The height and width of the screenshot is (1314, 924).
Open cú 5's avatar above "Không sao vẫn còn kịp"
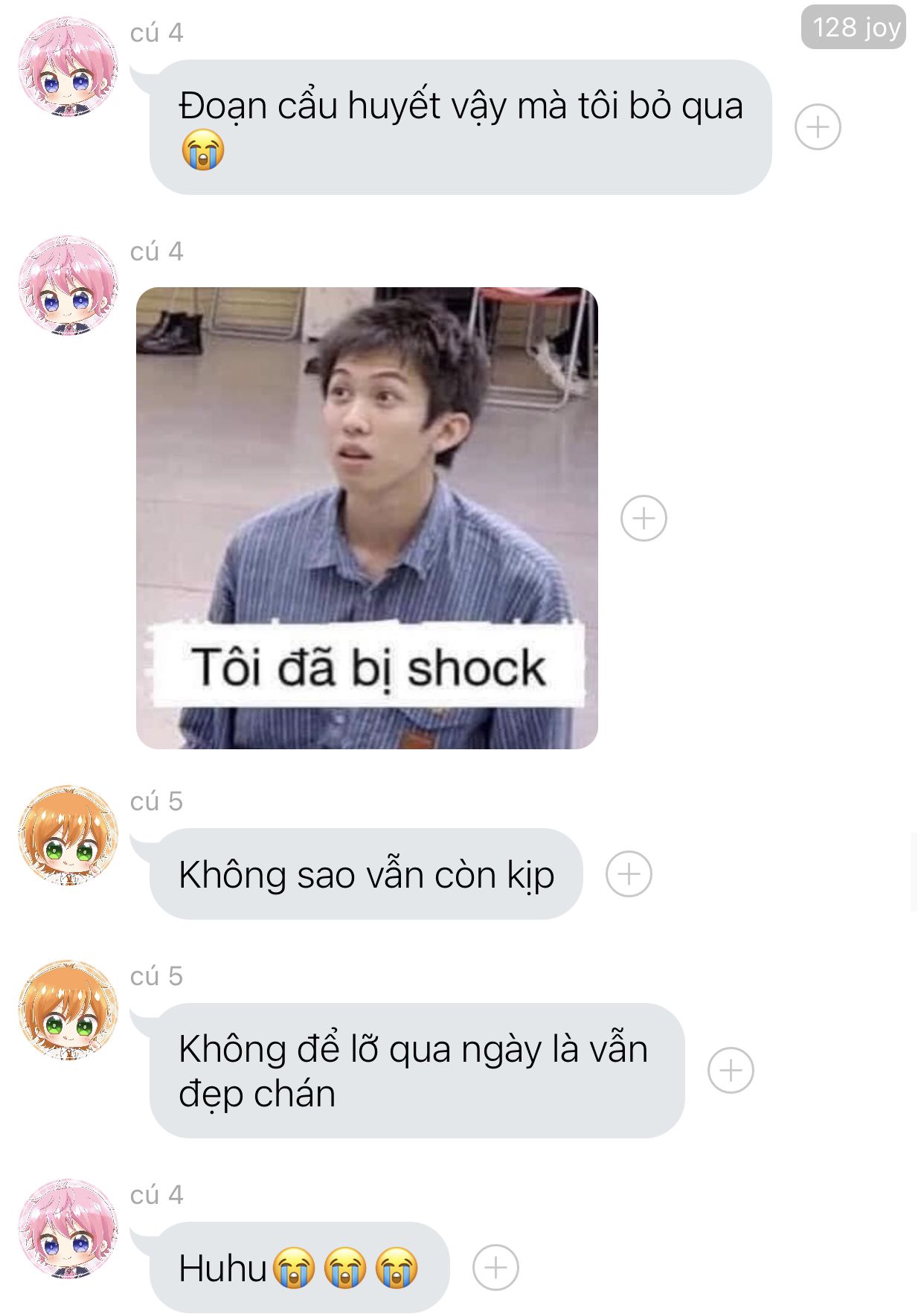click(68, 835)
